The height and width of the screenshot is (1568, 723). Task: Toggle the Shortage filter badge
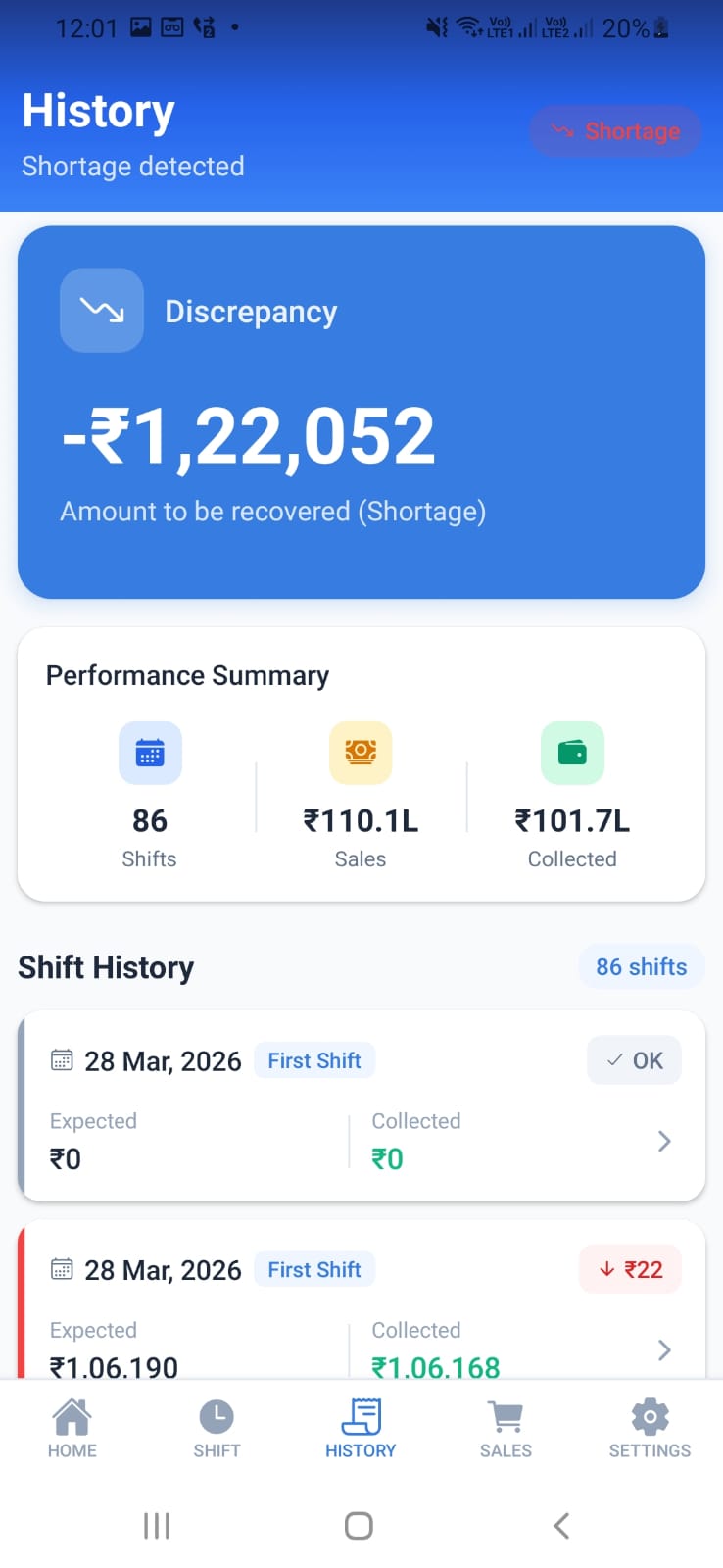point(616,130)
